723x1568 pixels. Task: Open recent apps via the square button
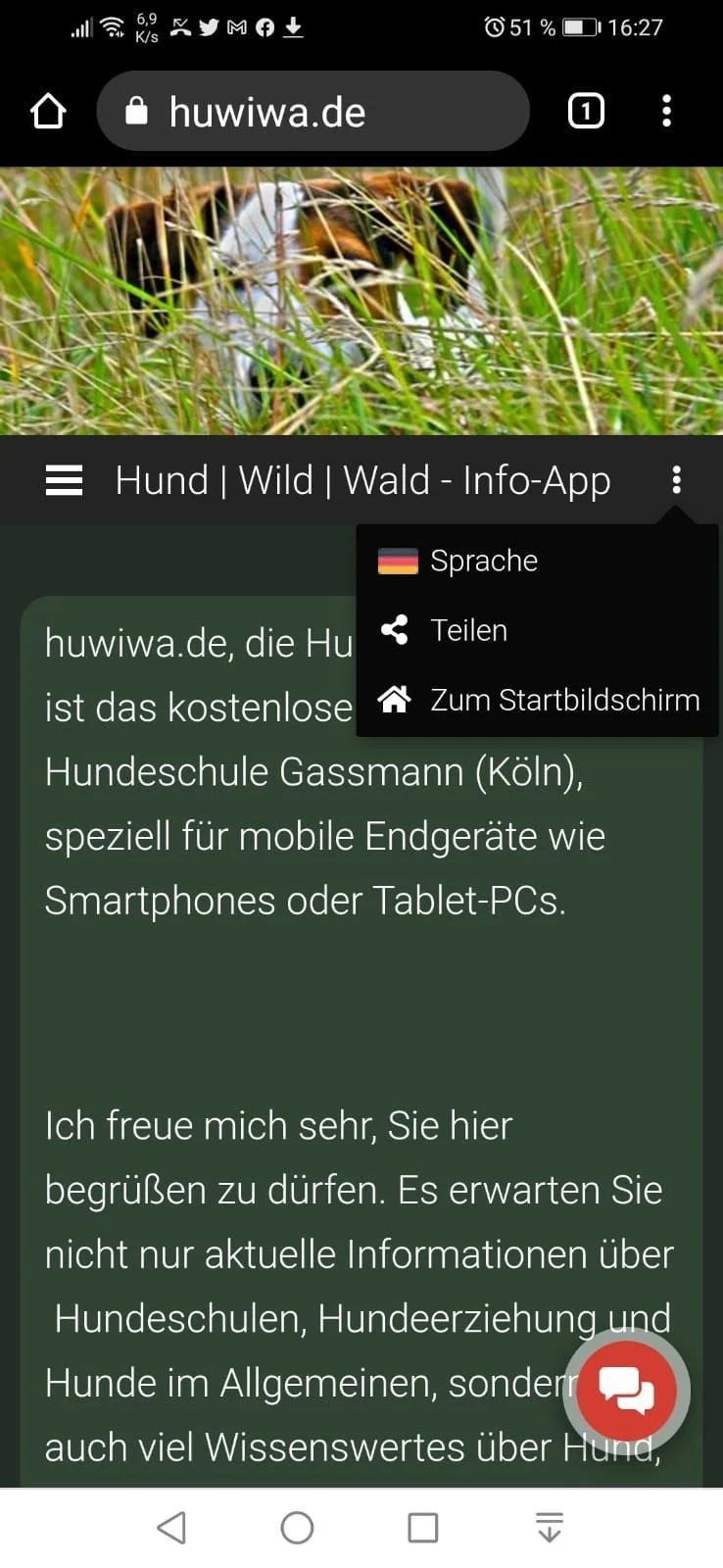tap(422, 1527)
